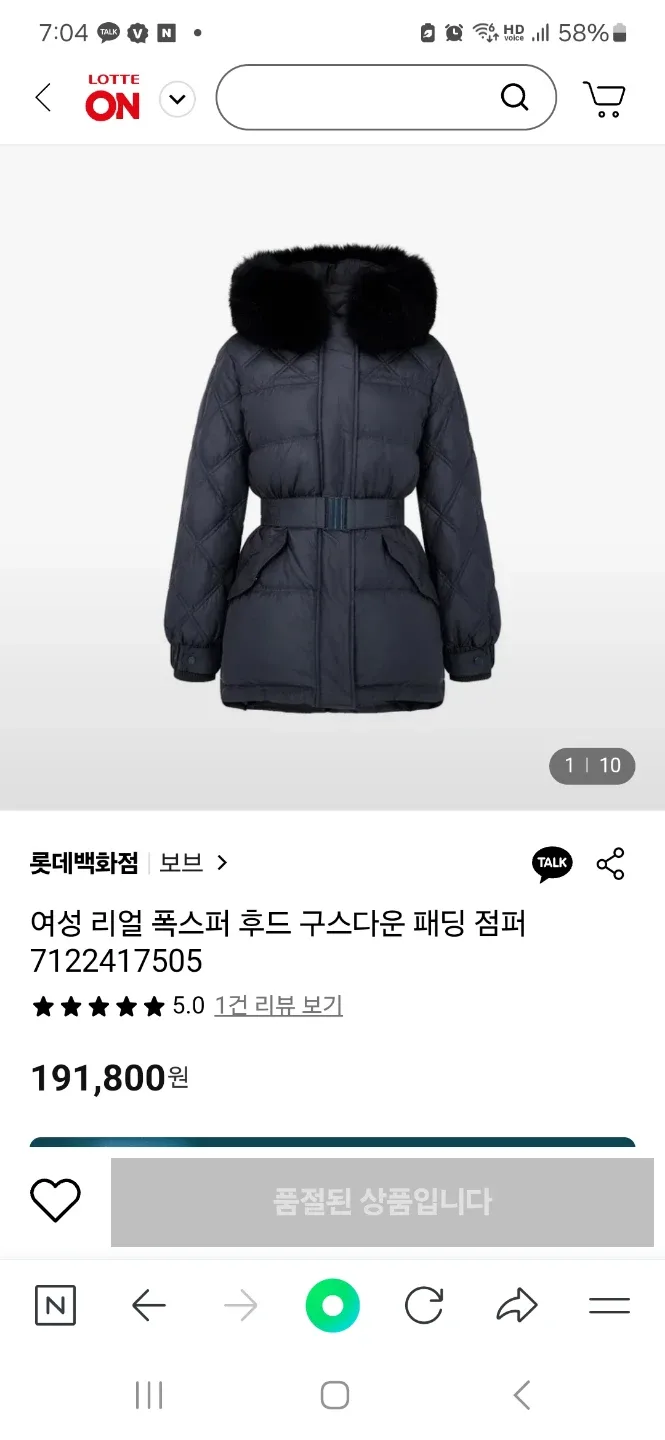This screenshot has width=665, height=1440.
Task: Open system recent apps
Action: pos(148,1396)
